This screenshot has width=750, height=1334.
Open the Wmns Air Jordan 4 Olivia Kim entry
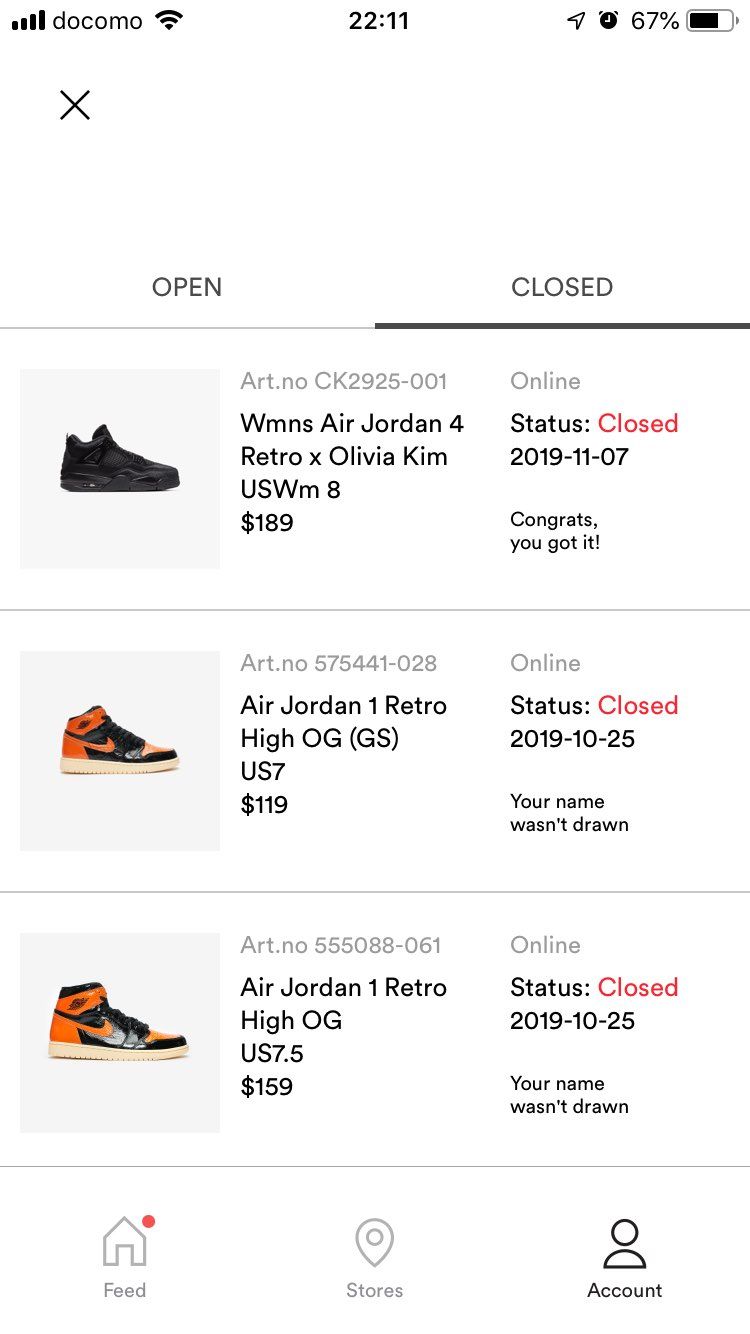[x=375, y=469]
